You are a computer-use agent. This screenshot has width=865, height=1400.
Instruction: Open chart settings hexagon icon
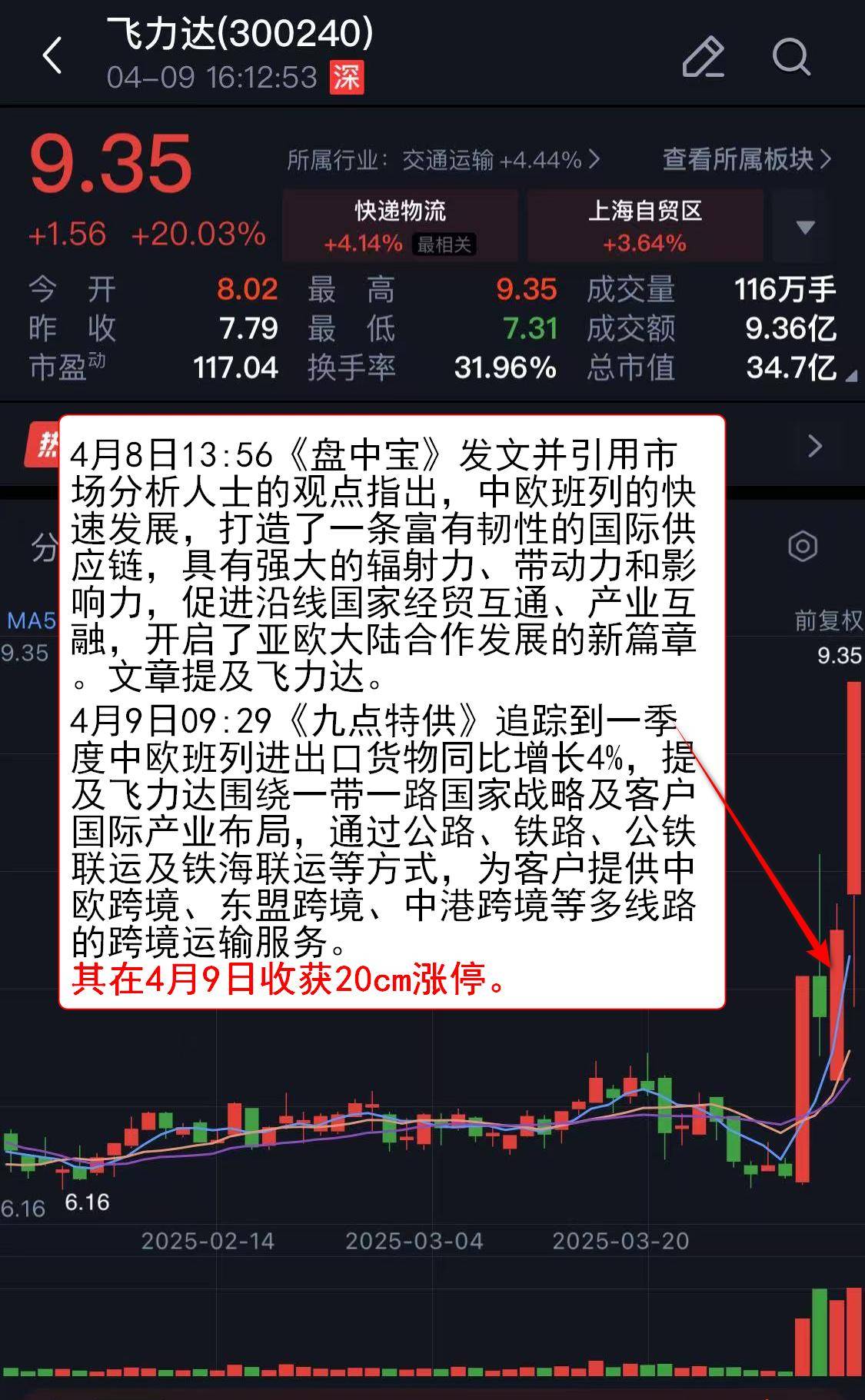point(802,547)
